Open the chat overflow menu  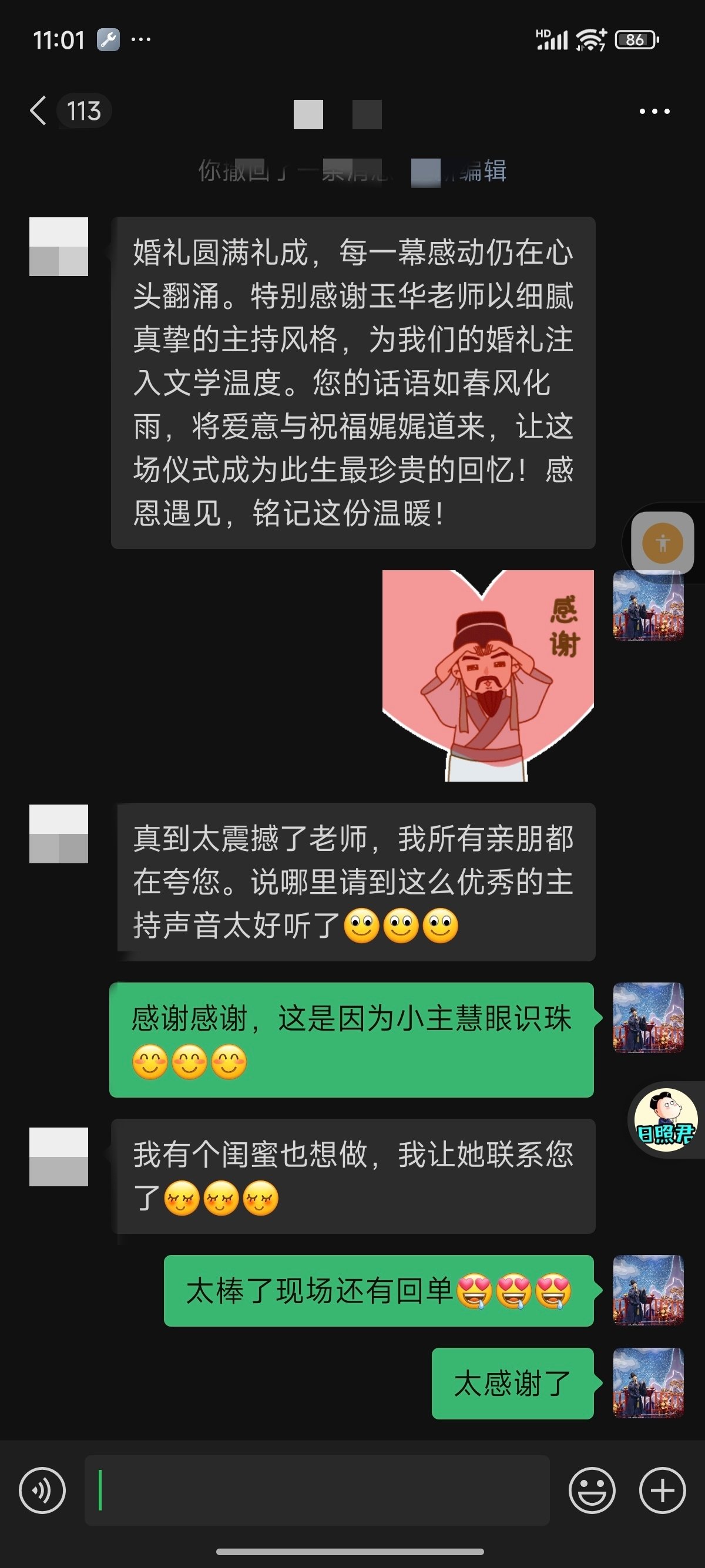click(654, 112)
